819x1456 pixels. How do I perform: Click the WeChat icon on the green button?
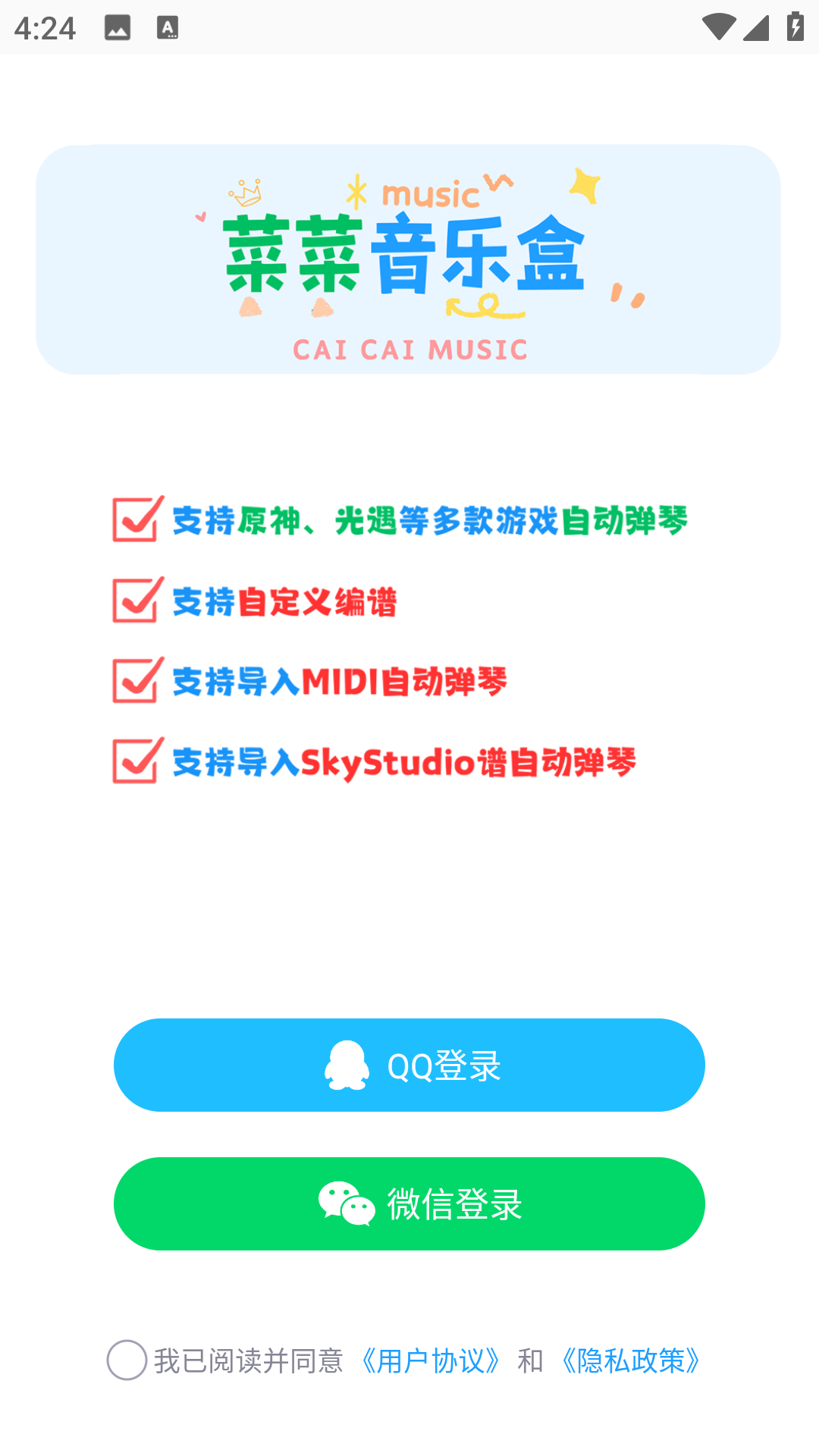pyautogui.click(x=345, y=1204)
